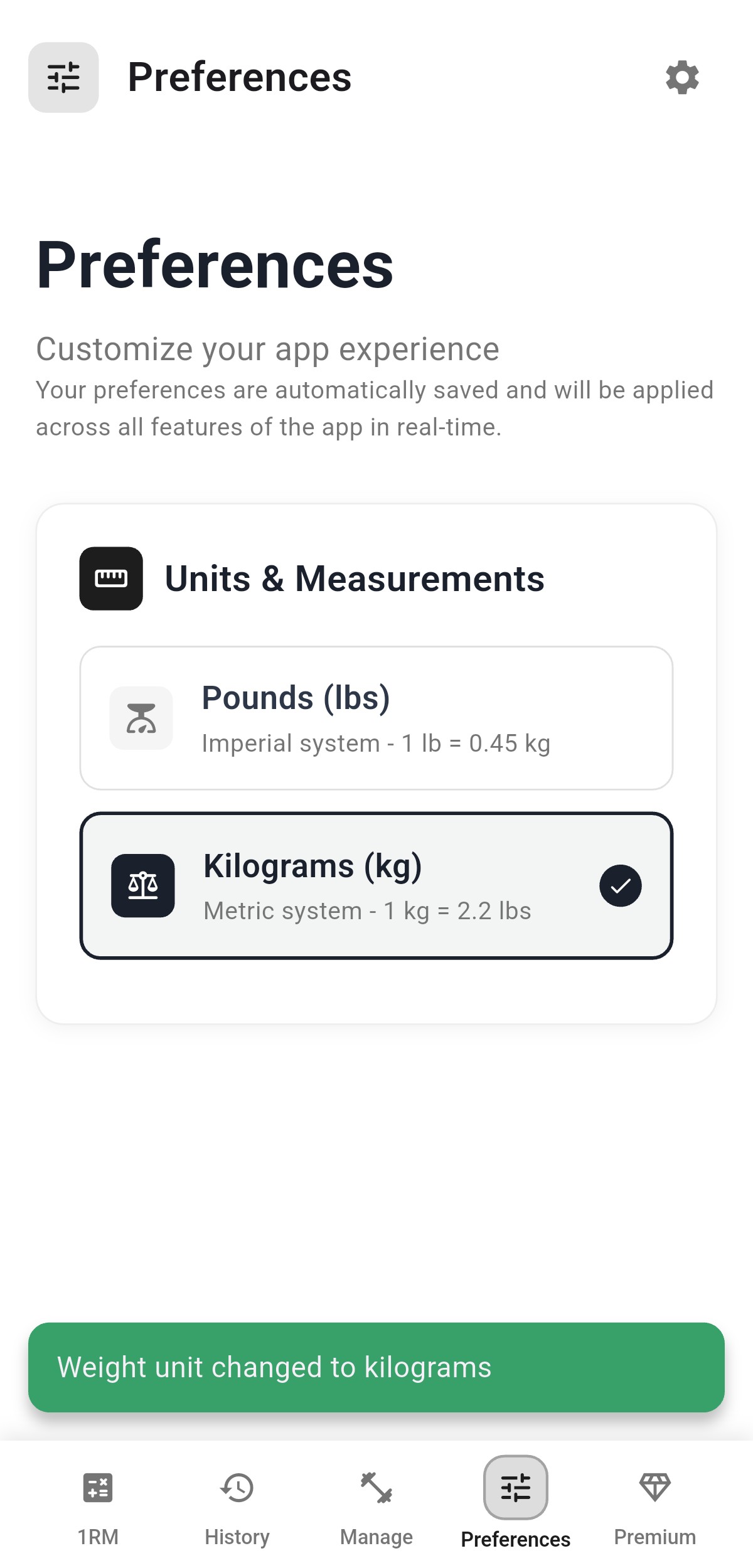
Task: Select Pounds (lbs) as weight unit
Action: click(376, 718)
